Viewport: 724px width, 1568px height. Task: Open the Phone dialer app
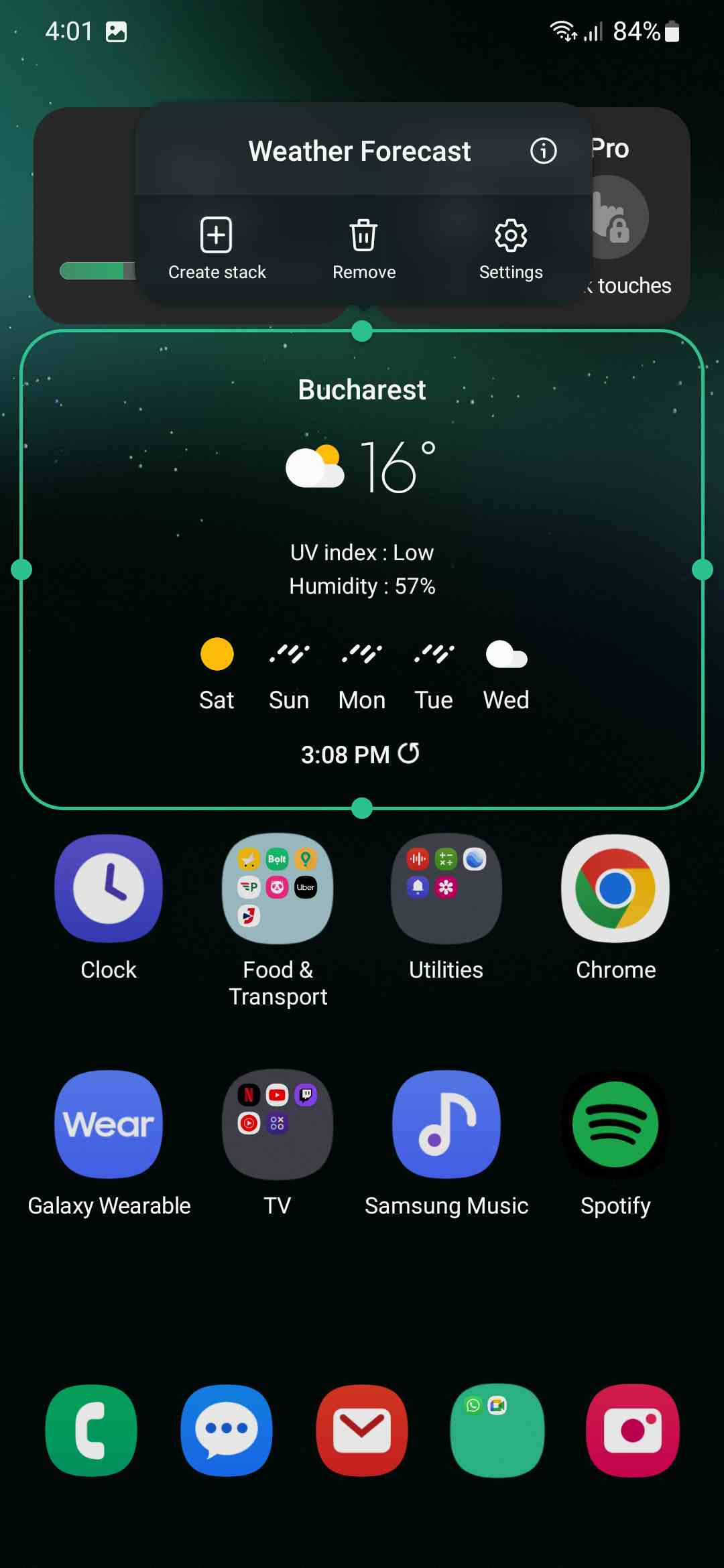91,1430
